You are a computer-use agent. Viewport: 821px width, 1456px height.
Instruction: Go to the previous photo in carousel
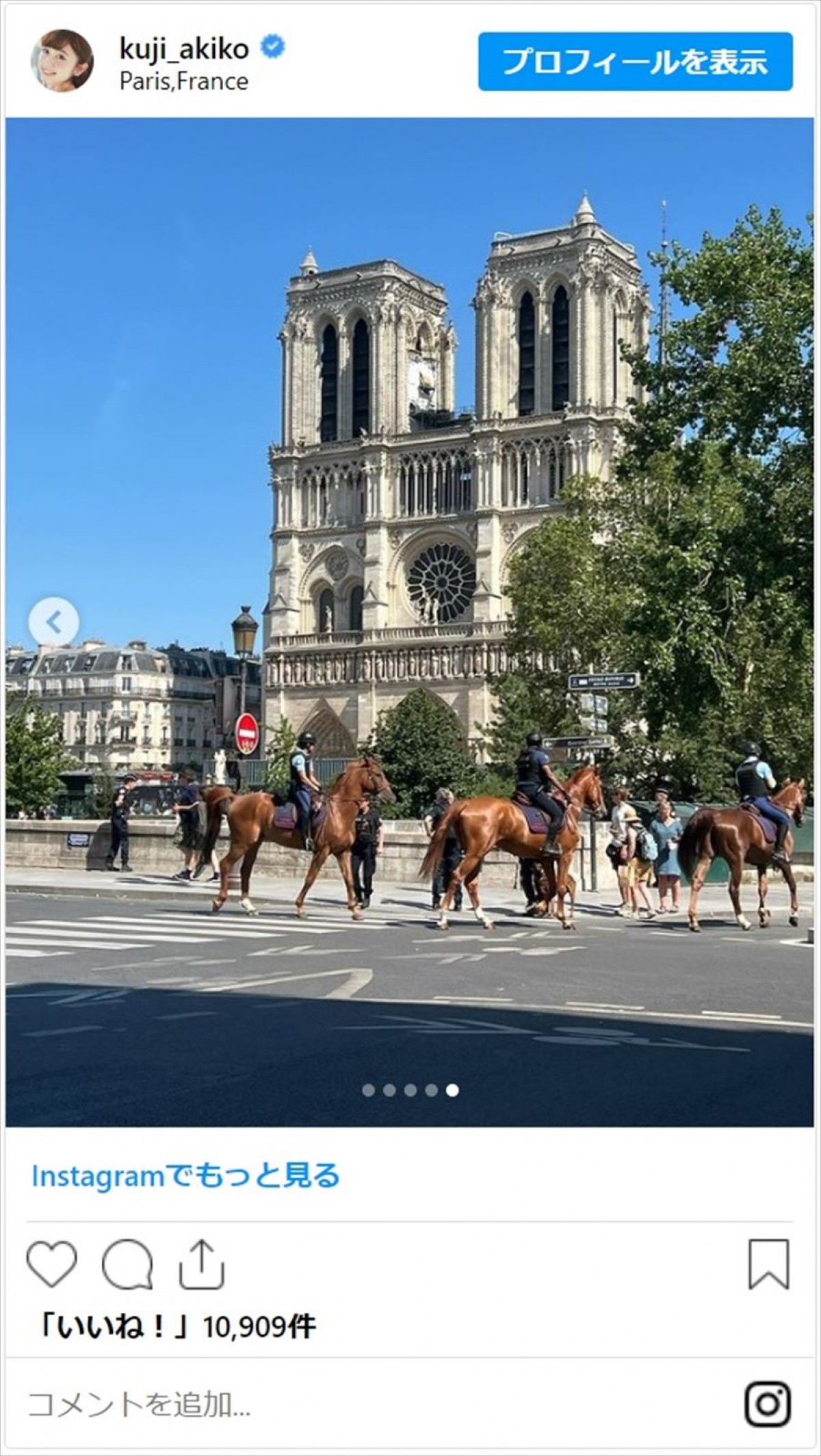pos(54,622)
